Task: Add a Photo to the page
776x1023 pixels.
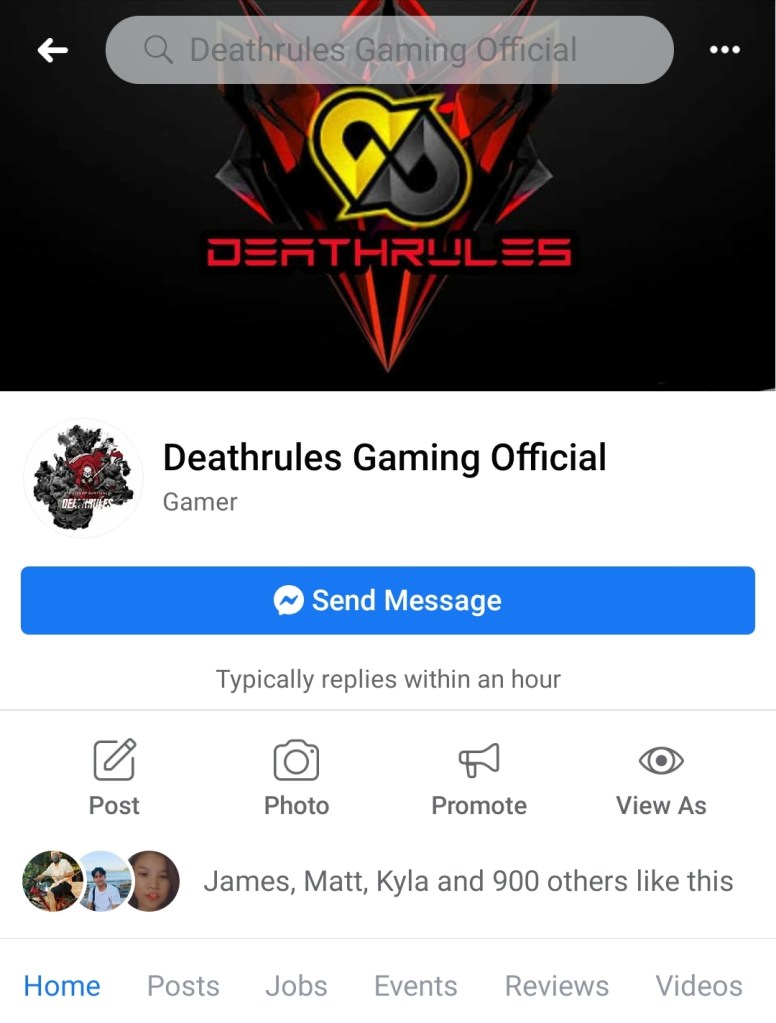Action: coord(296,778)
